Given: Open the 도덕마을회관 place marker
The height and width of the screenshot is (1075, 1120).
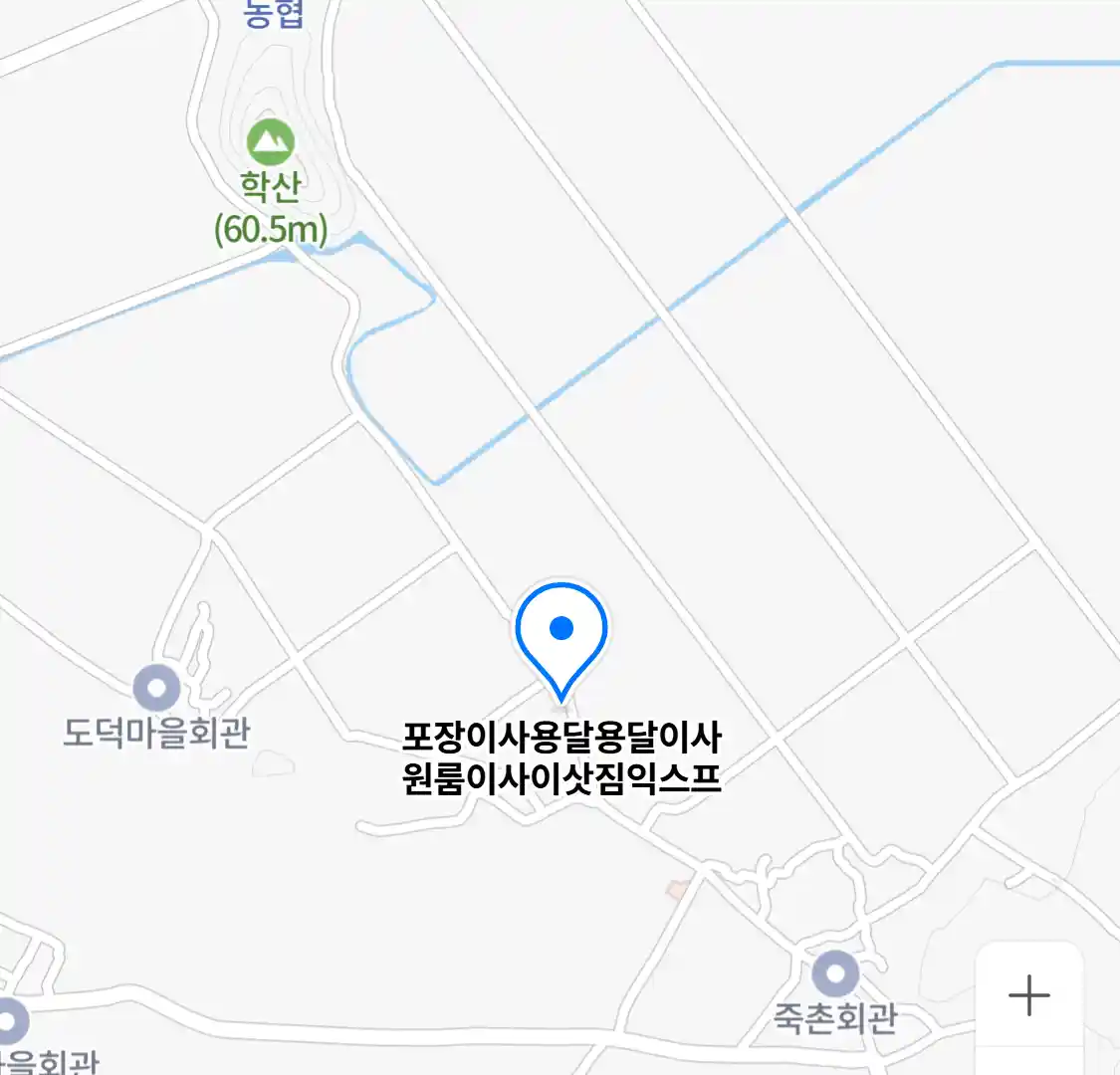Looking at the screenshot, I should coord(156,688).
